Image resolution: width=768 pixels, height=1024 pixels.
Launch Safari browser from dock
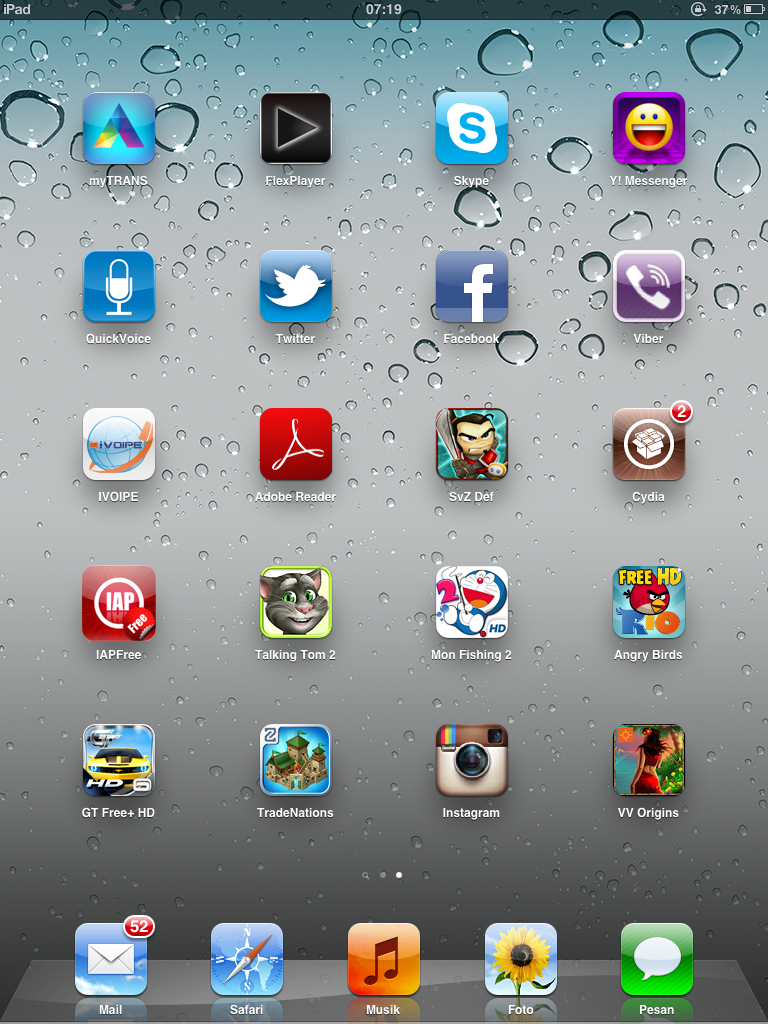coord(247,959)
